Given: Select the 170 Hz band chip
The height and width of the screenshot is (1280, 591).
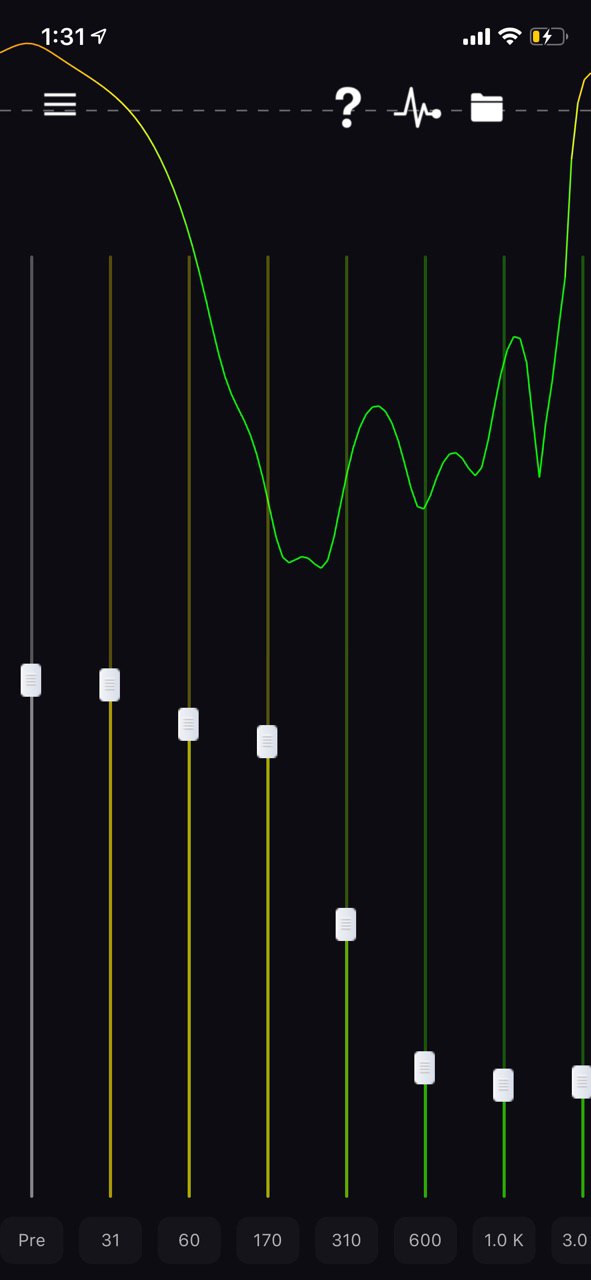Looking at the screenshot, I should (x=267, y=1240).
